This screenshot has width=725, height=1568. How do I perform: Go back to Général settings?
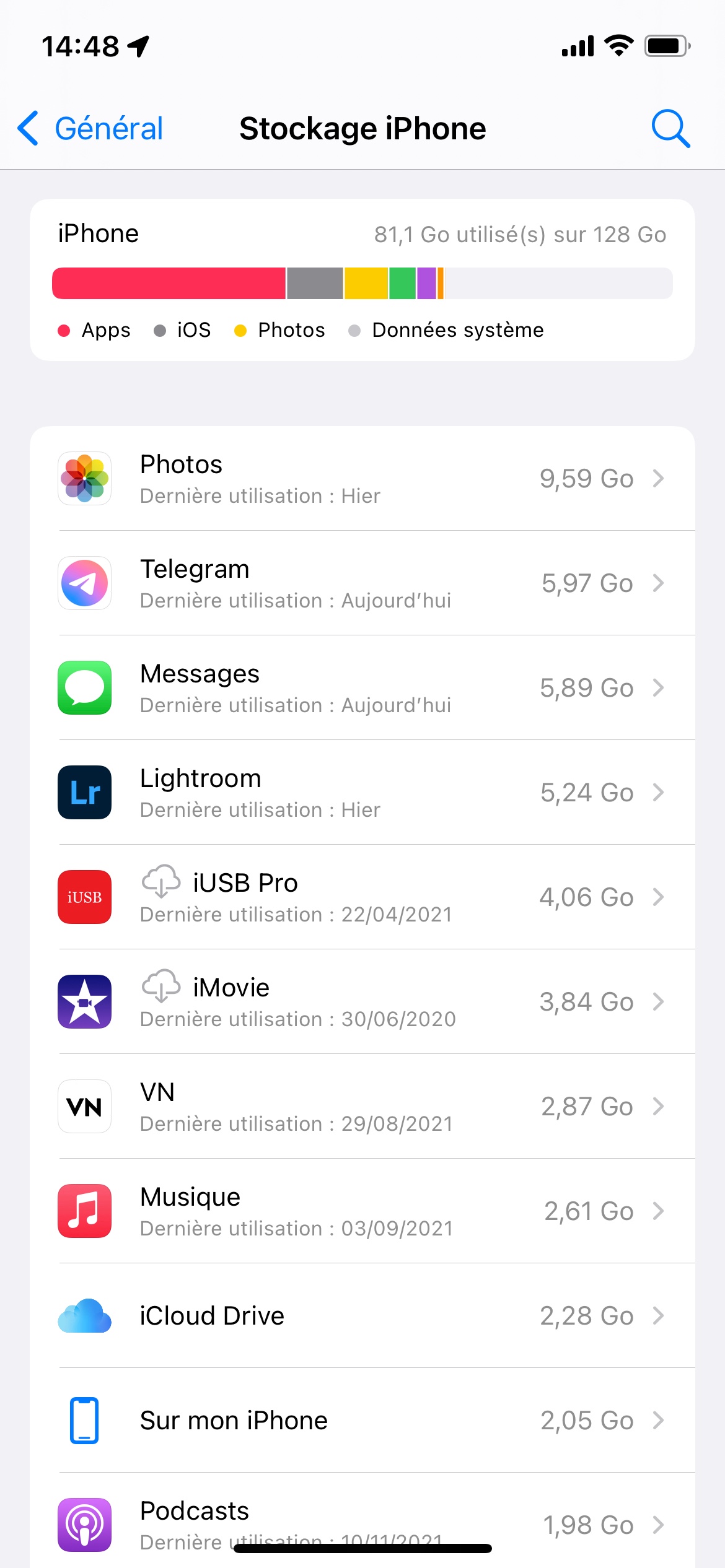coord(90,129)
